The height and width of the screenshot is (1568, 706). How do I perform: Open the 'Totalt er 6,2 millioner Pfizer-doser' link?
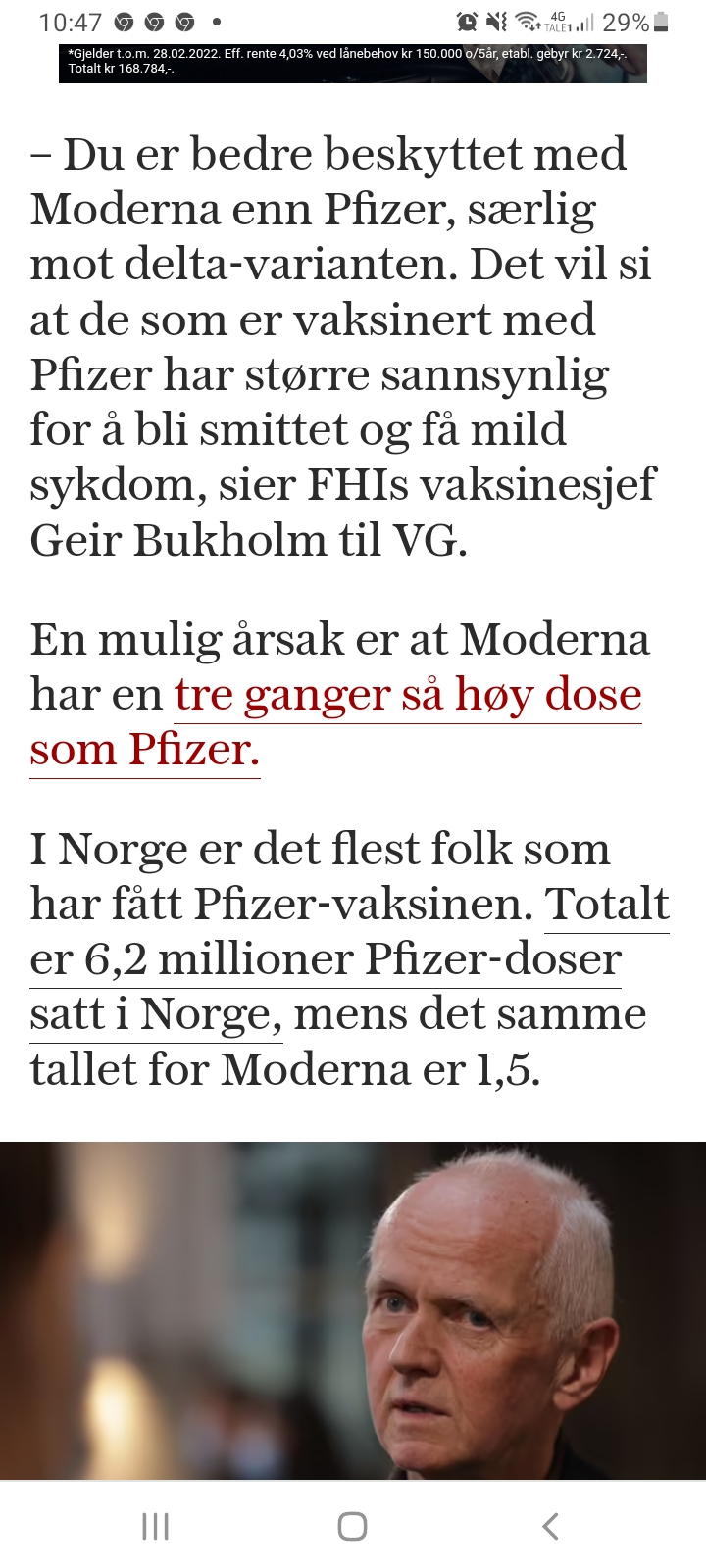coord(324,959)
